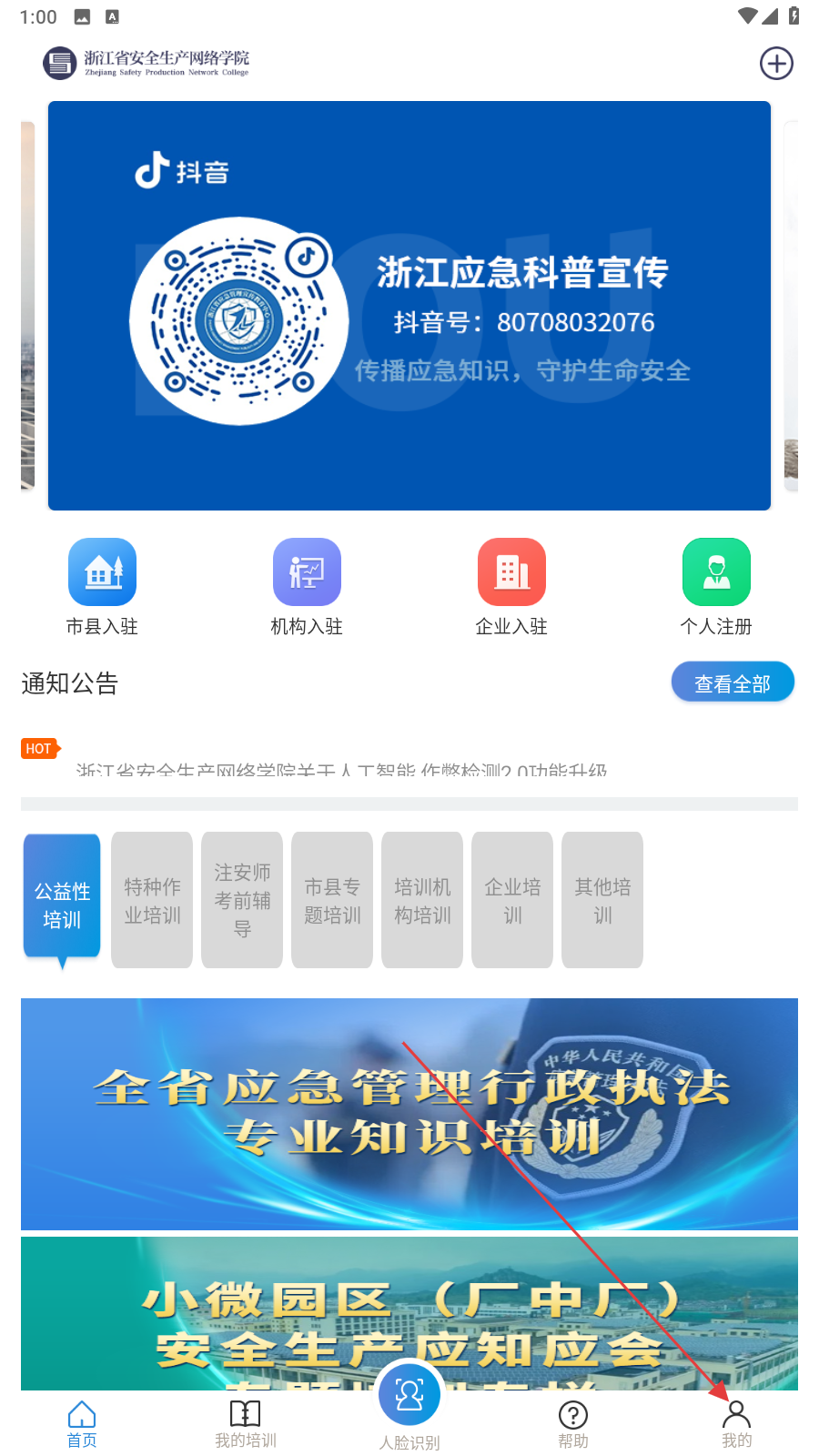The width and height of the screenshot is (819, 1456).
Task: Tap 查看全部 to view all notices
Action: [x=732, y=682]
